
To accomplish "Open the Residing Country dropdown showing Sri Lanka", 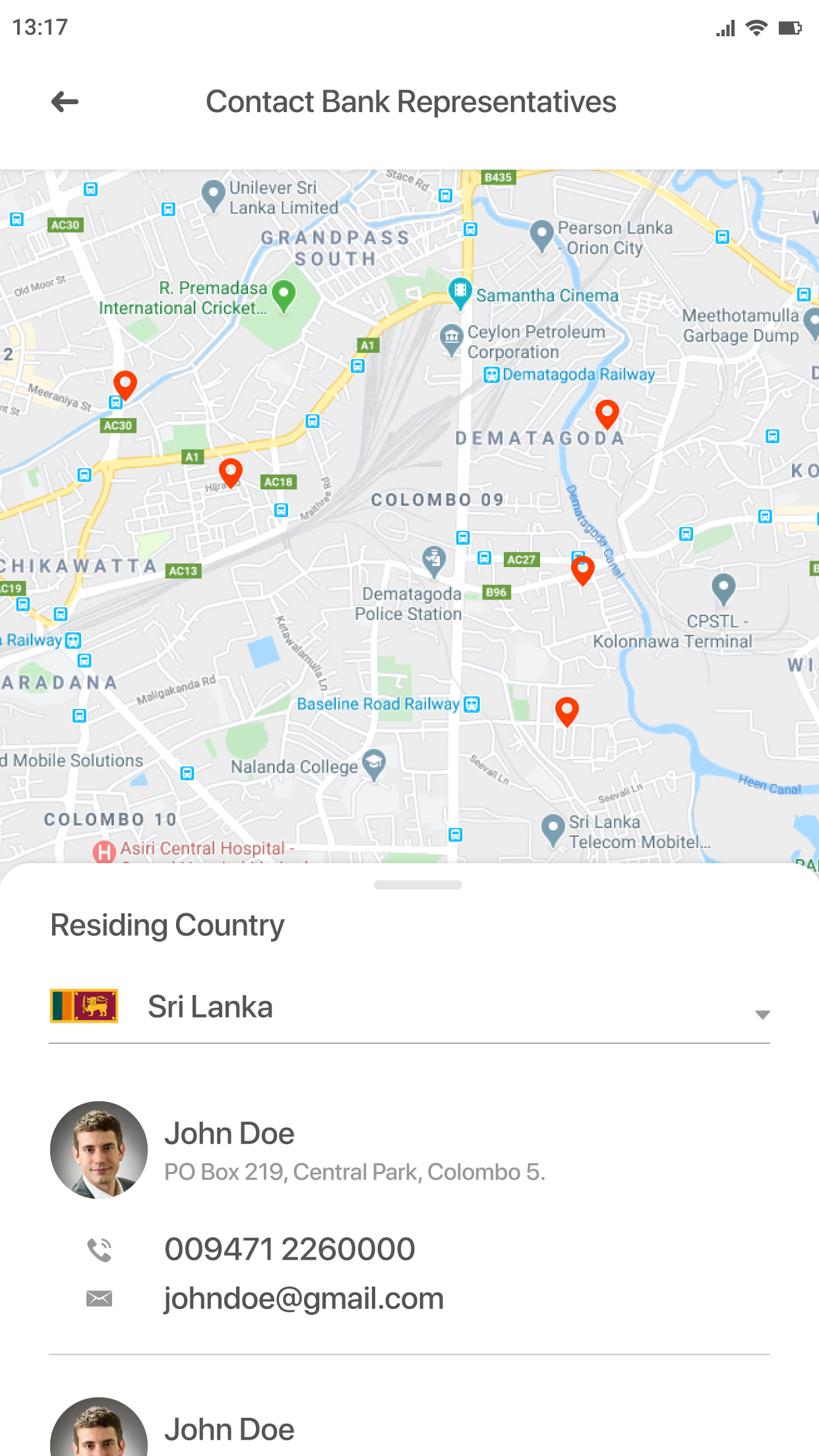I will pyautogui.click(x=409, y=1008).
